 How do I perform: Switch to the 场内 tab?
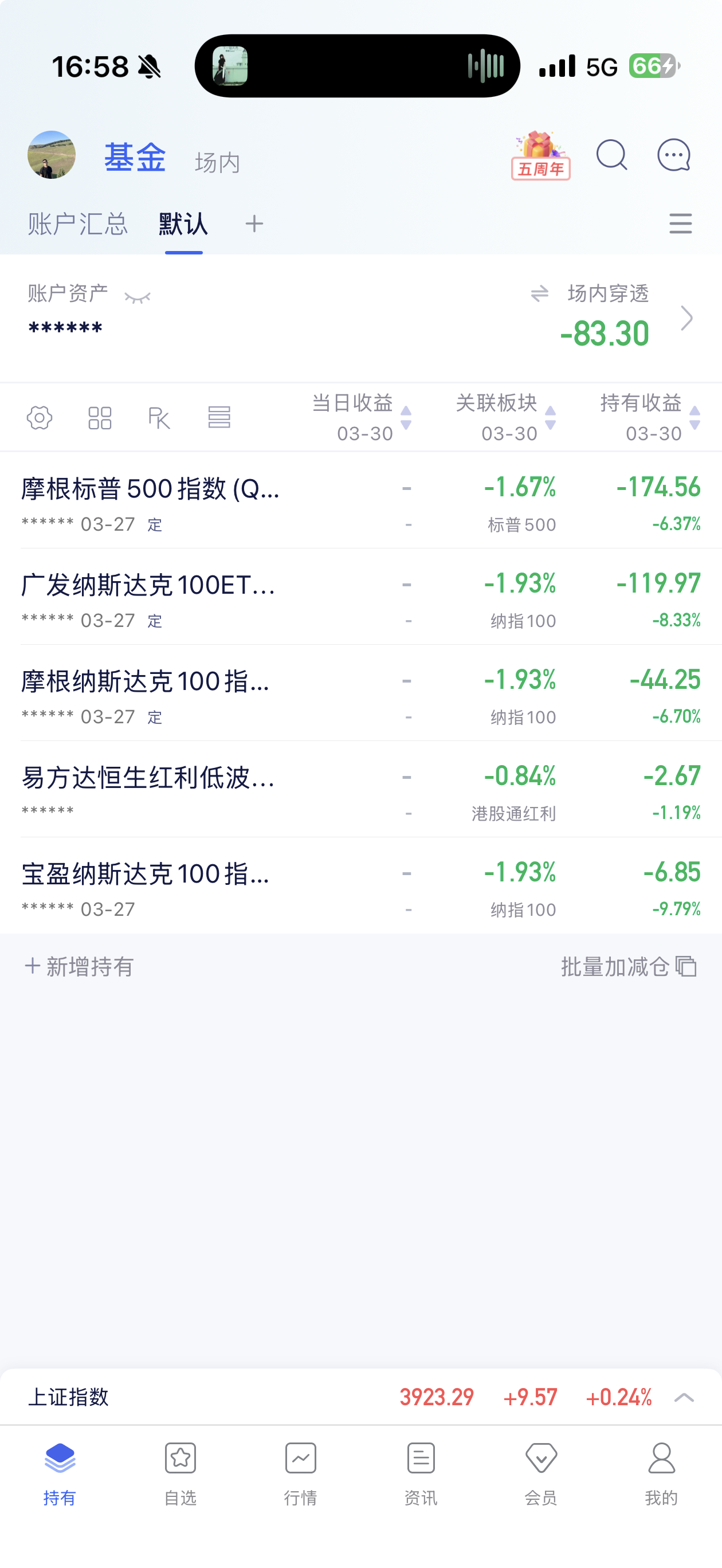[217, 163]
